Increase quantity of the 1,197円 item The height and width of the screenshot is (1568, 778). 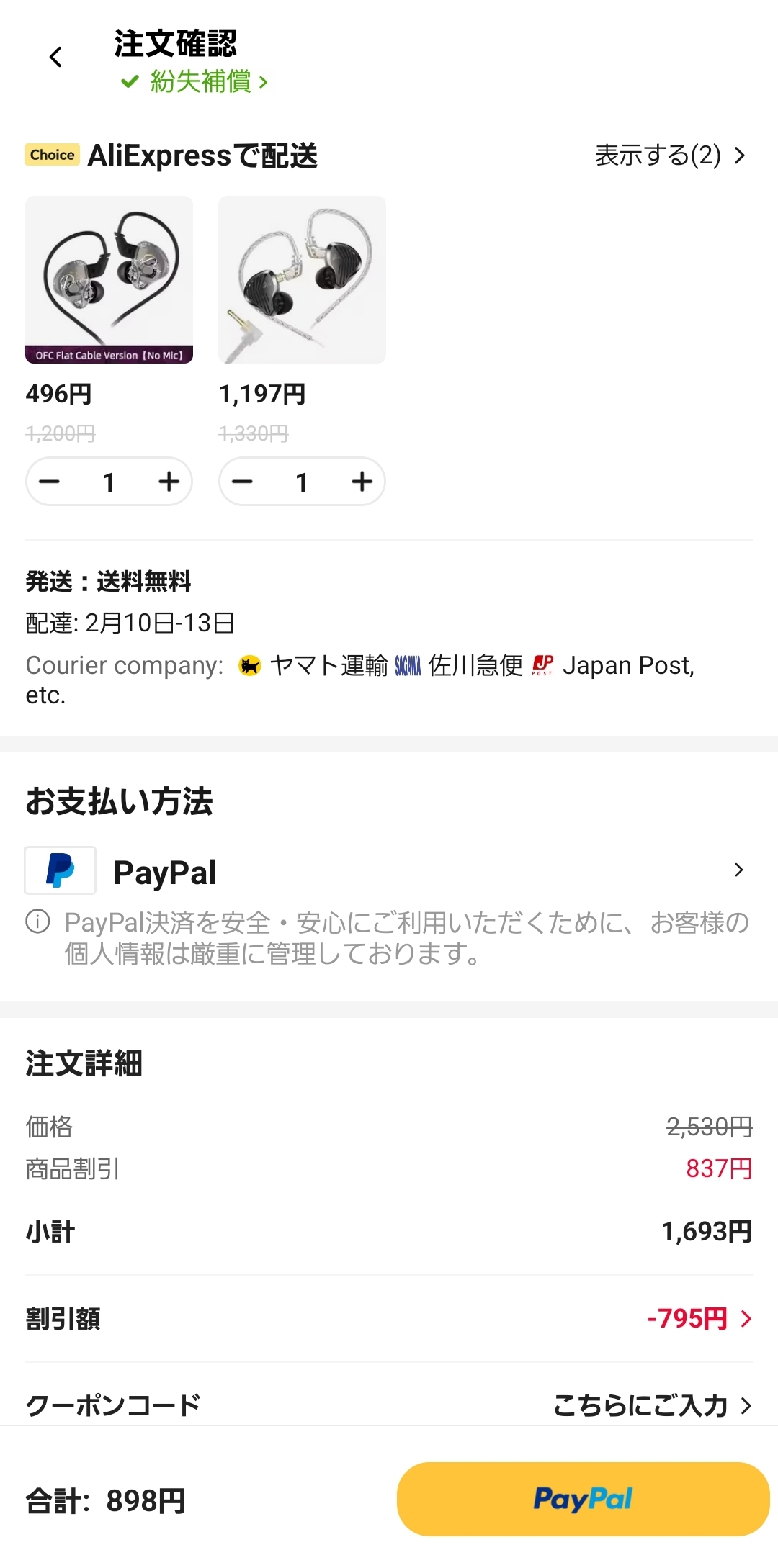pos(362,482)
